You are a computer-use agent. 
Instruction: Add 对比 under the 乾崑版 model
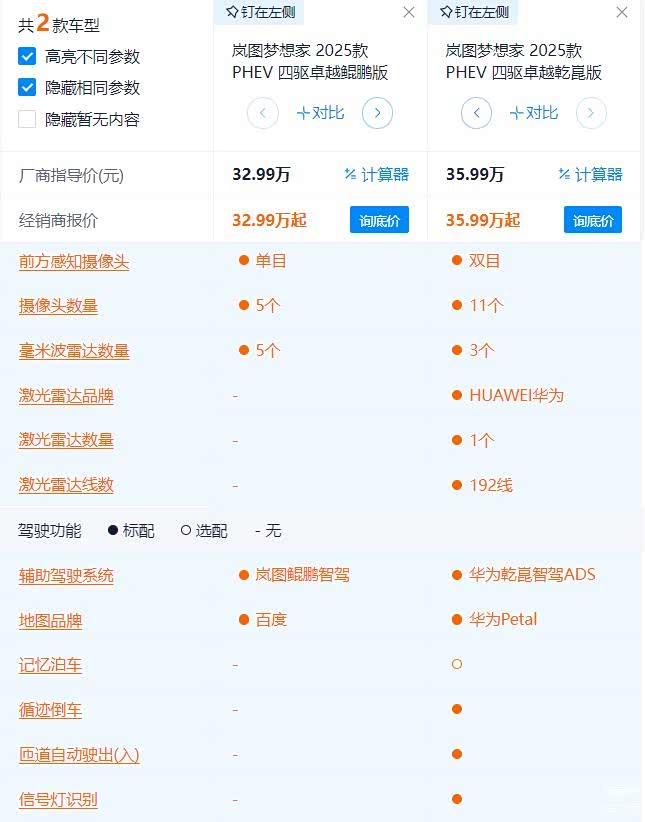point(534,113)
